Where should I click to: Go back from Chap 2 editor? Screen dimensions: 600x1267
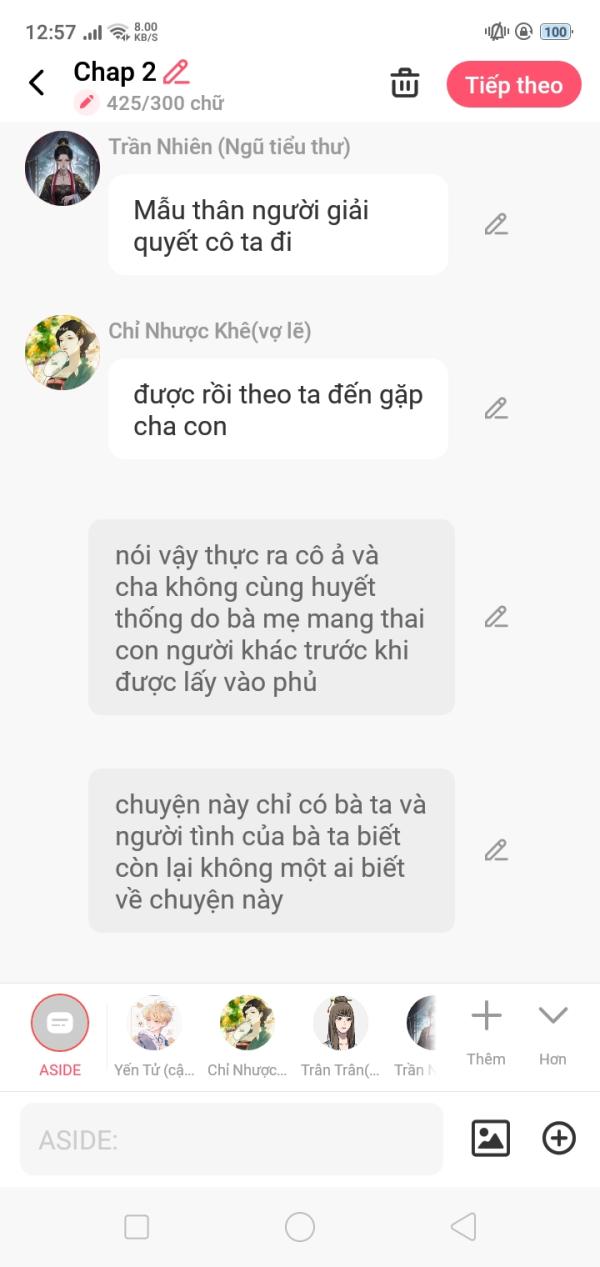[x=37, y=83]
